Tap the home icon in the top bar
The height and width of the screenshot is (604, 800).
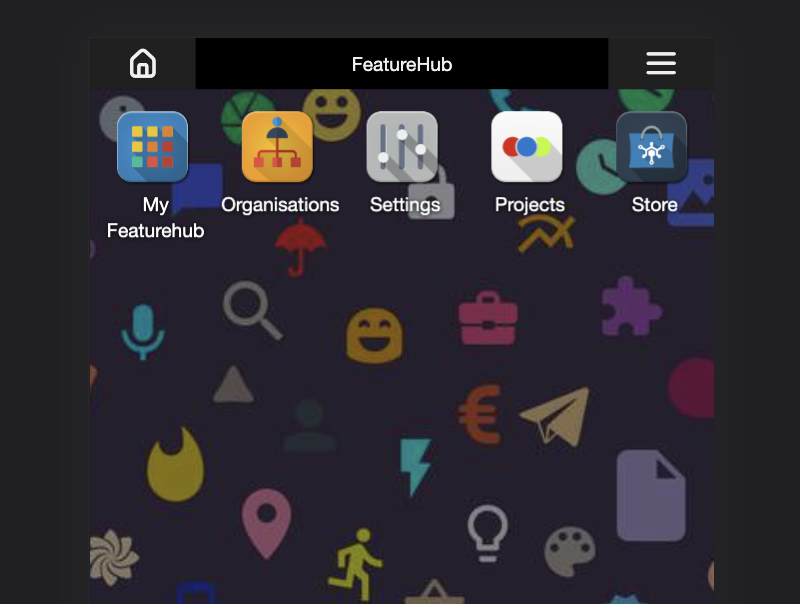143,64
